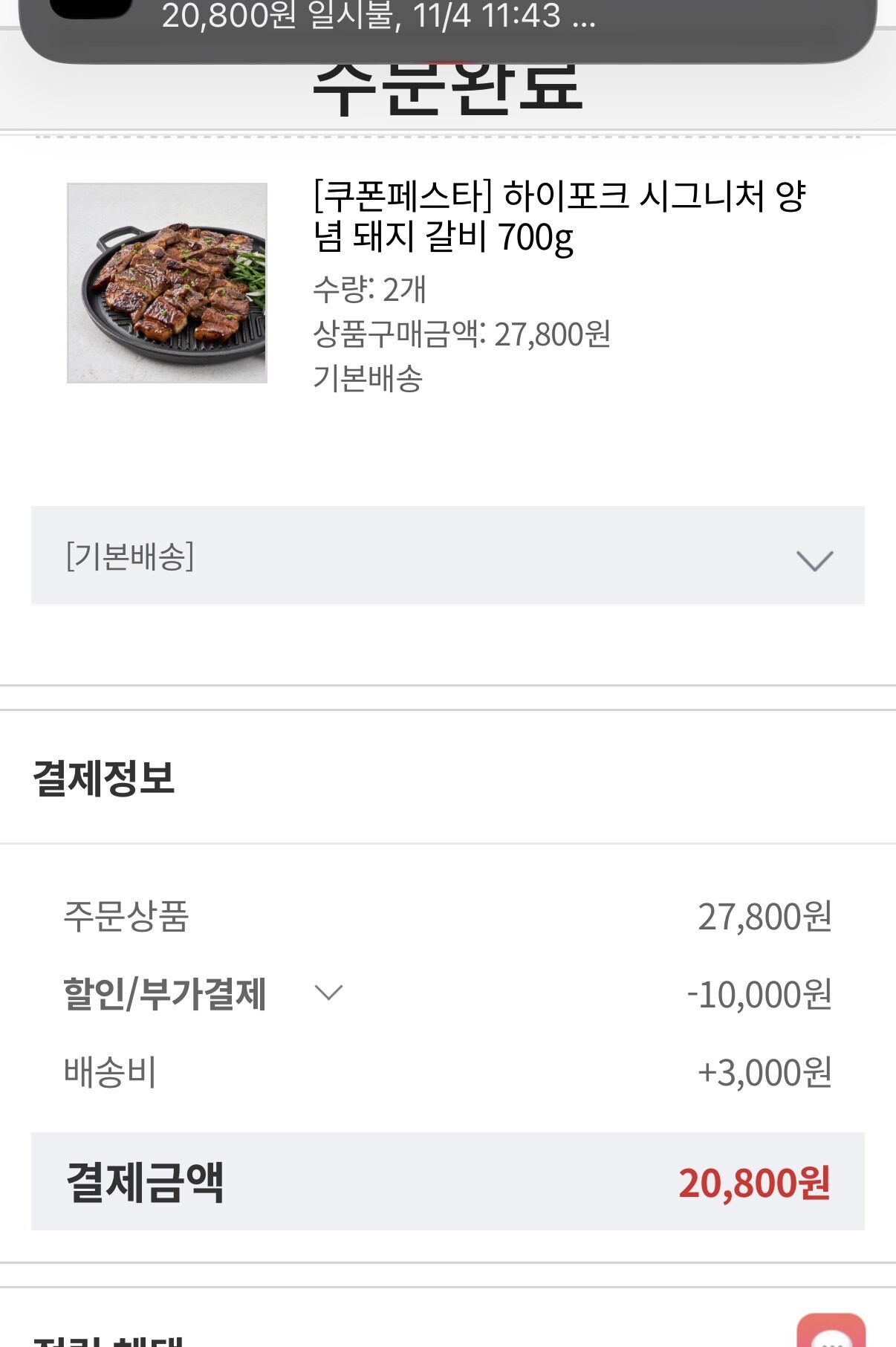This screenshot has height=1347, width=896.
Task: Expand 할인/부가결제 discount details
Action: coord(328,993)
